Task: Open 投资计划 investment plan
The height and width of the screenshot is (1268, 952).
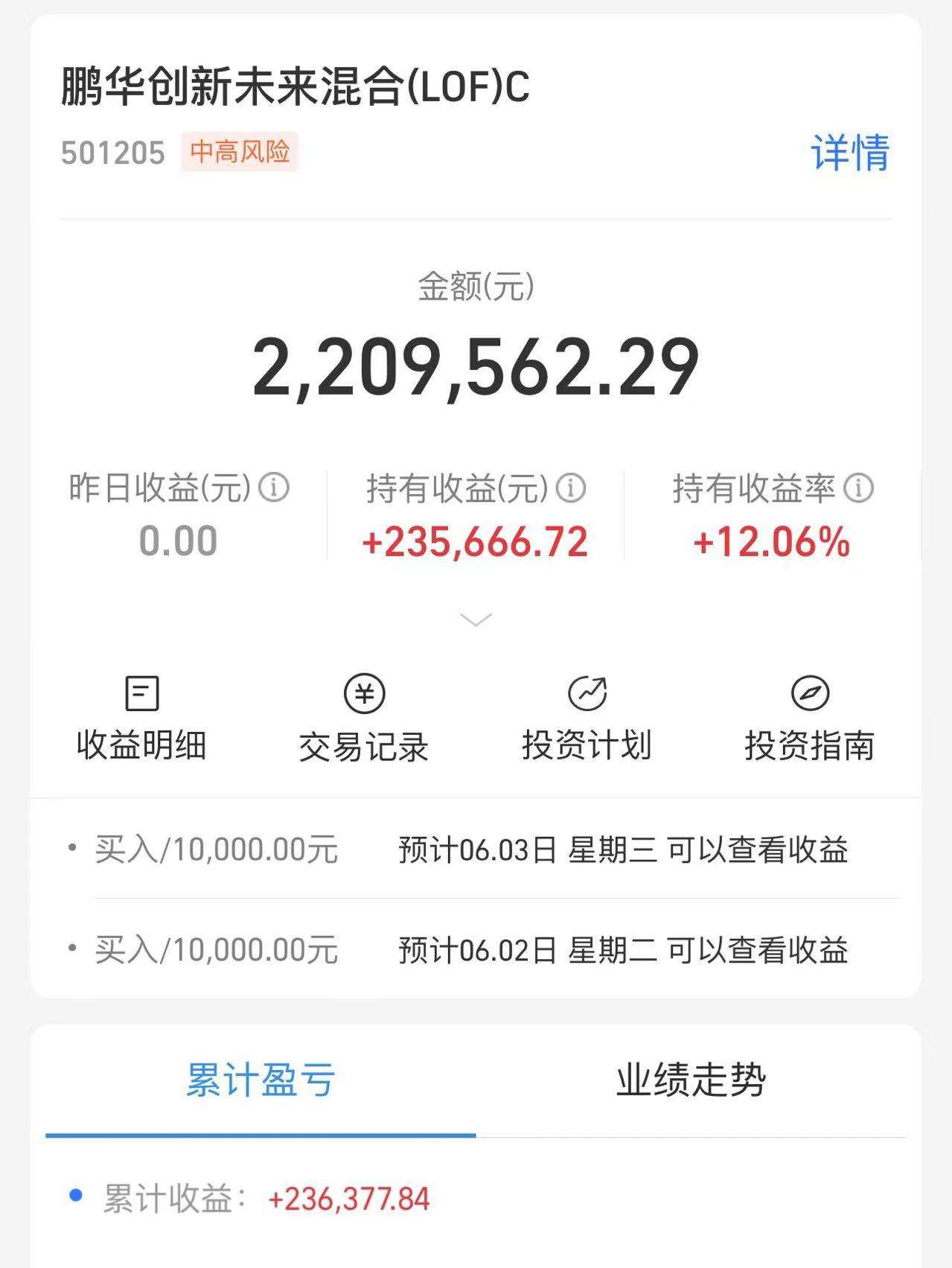Action: (x=587, y=719)
